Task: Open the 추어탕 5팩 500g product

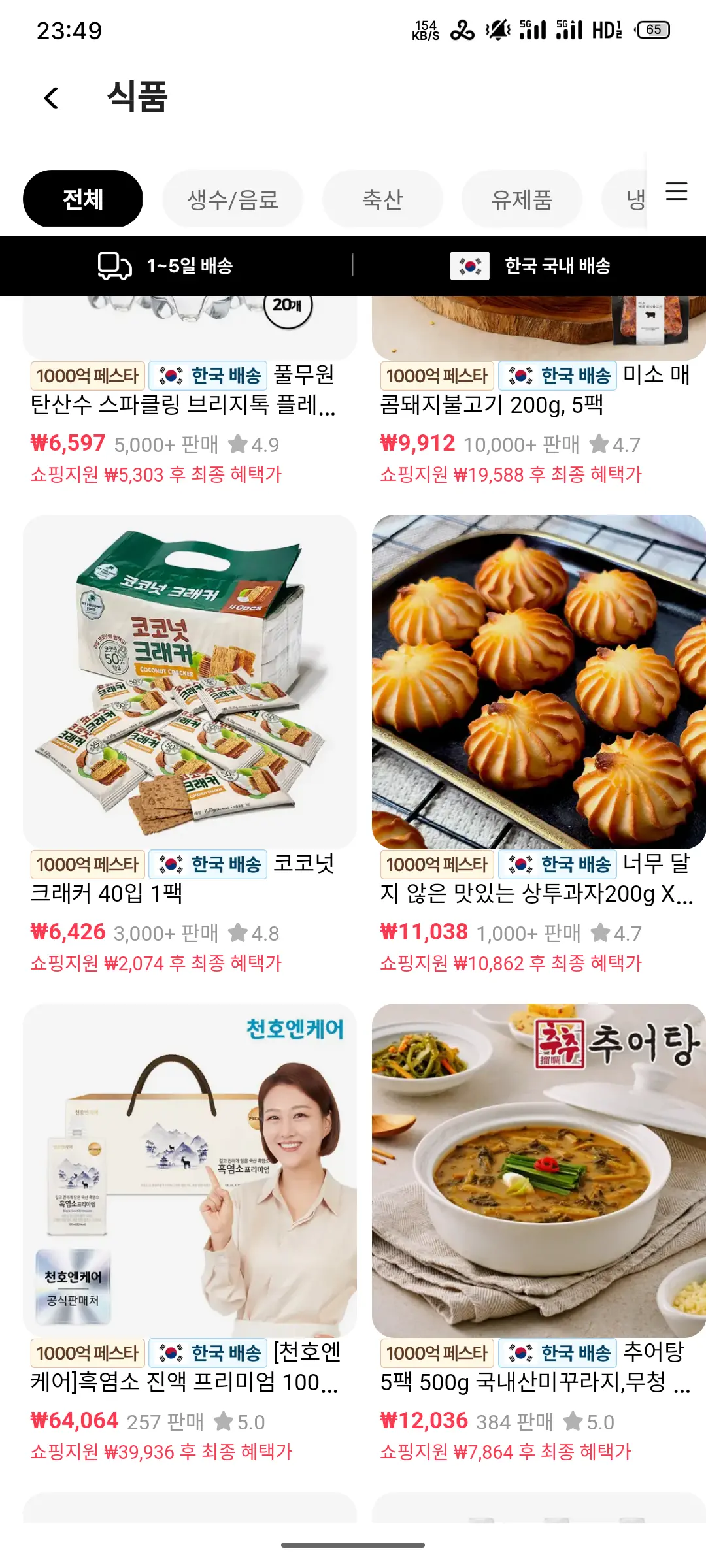Action: pos(539,1169)
